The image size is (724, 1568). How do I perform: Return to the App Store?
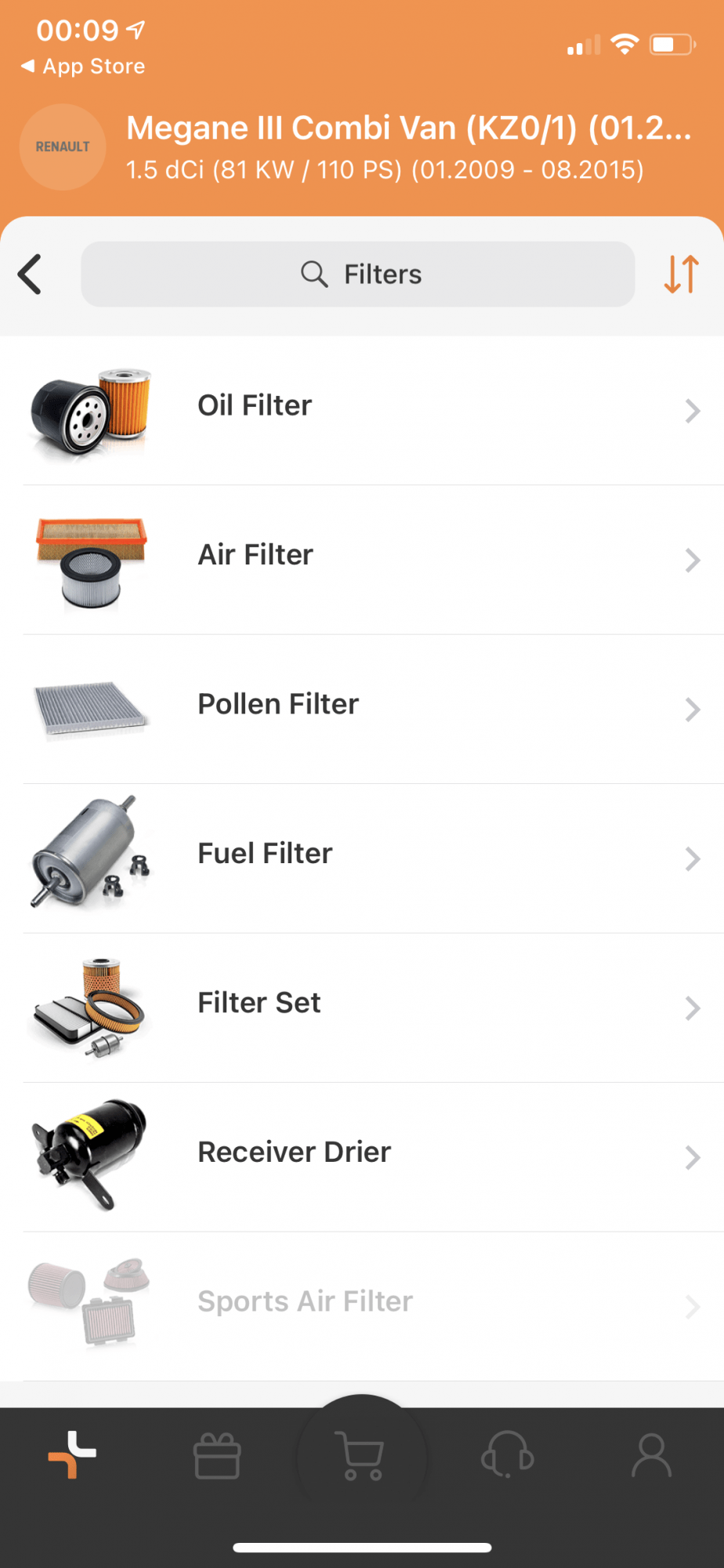point(83,67)
